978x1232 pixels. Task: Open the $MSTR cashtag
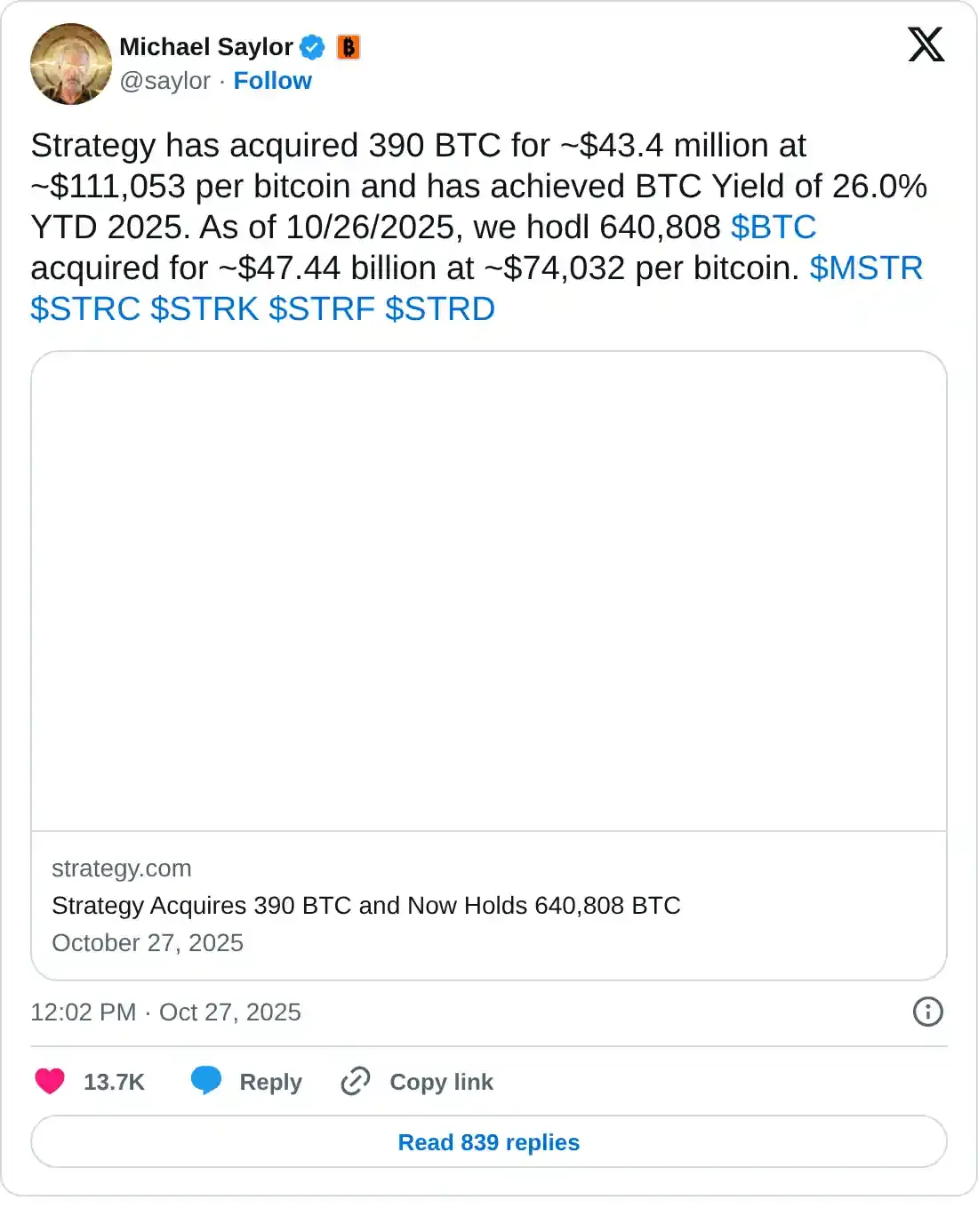(x=866, y=268)
